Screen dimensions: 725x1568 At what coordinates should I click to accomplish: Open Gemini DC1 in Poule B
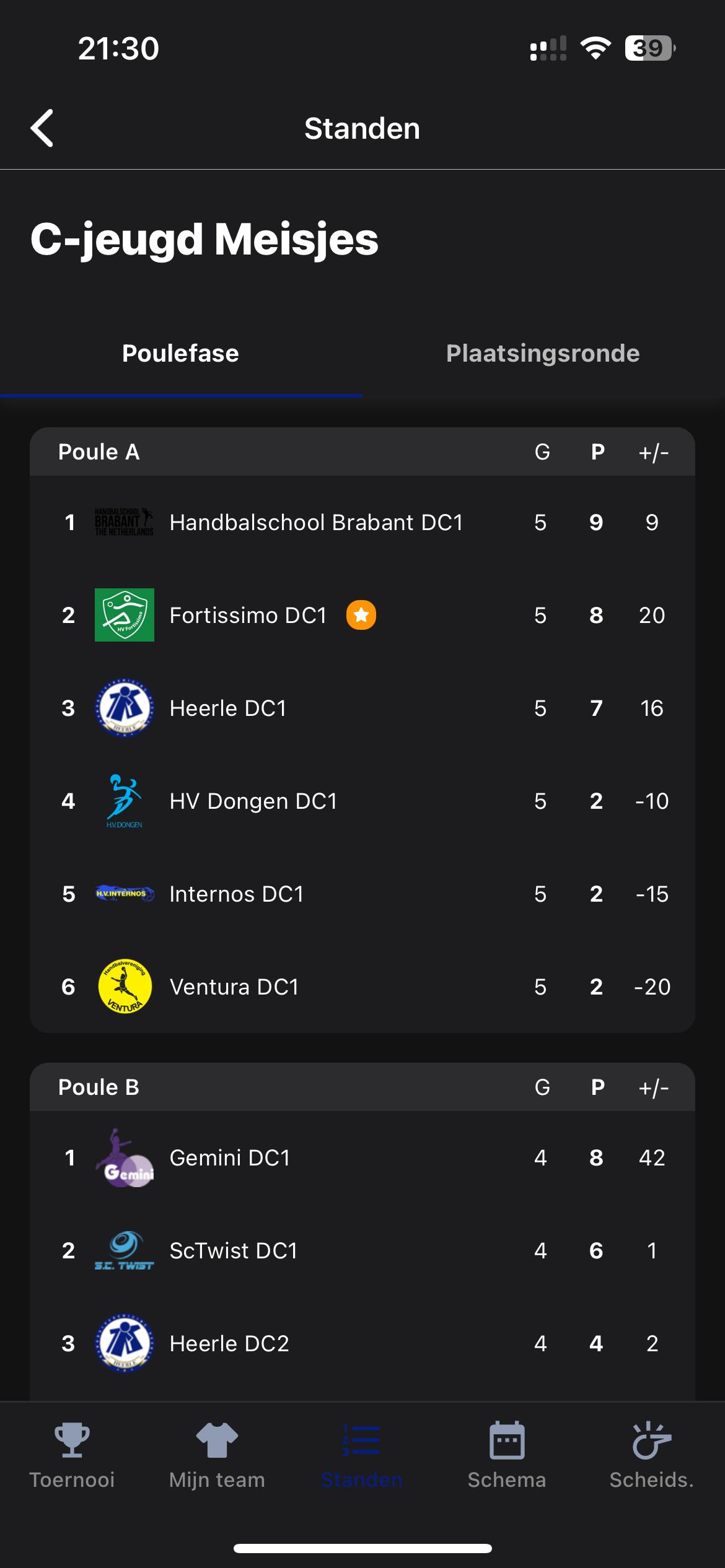[x=362, y=1157]
